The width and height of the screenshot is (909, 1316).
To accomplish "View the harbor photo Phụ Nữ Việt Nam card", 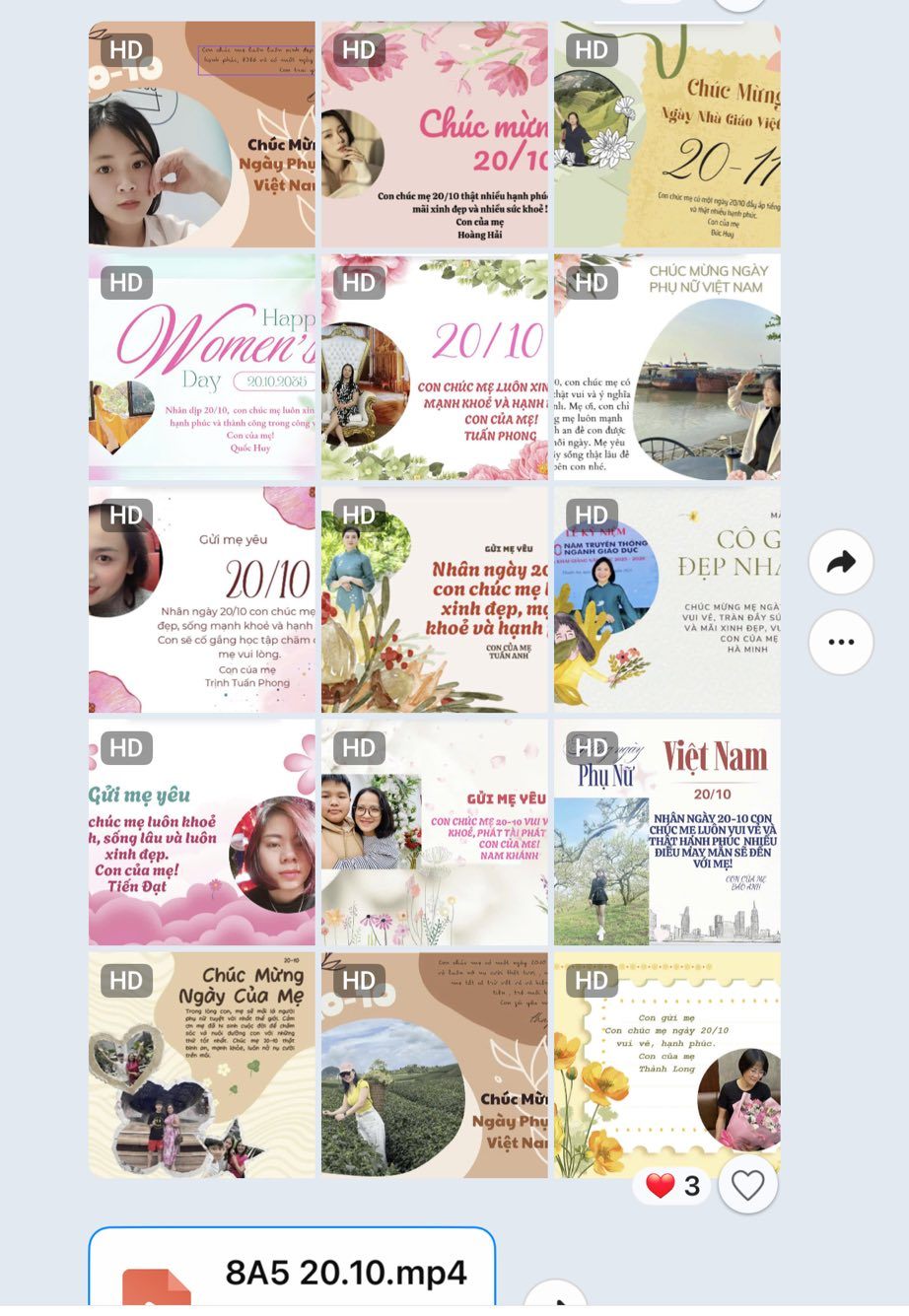I will [x=666, y=367].
